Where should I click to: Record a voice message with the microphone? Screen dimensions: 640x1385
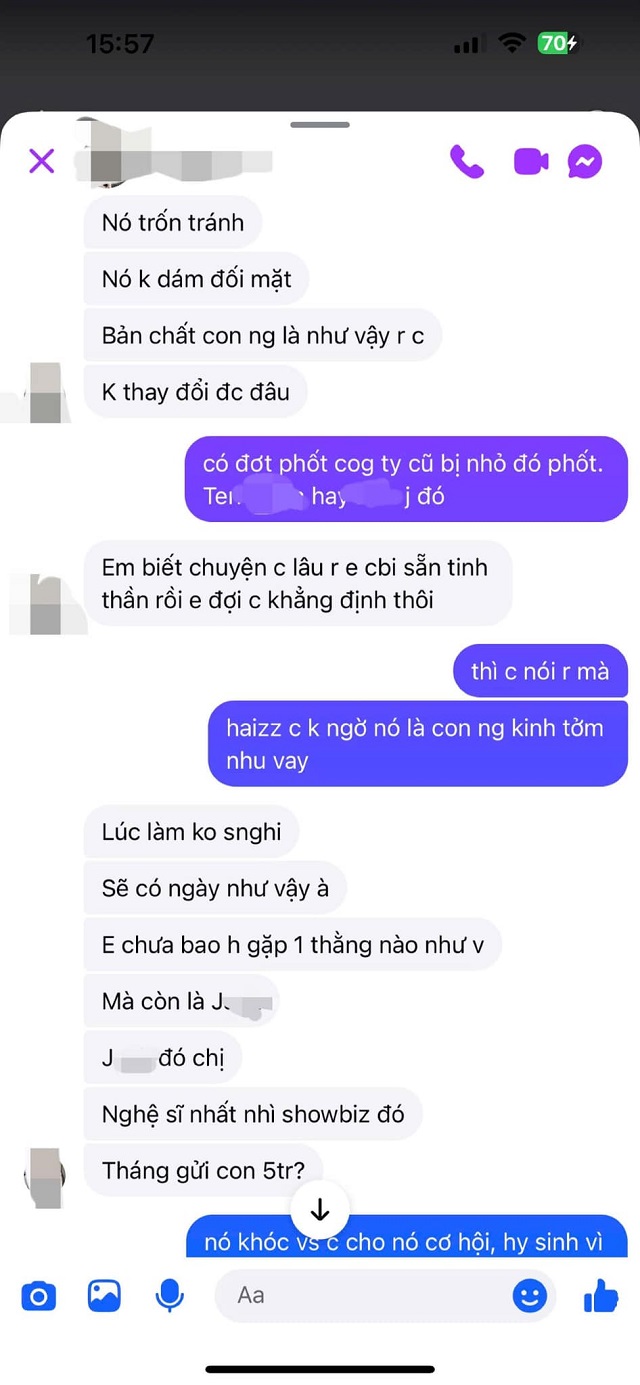pos(169,1296)
